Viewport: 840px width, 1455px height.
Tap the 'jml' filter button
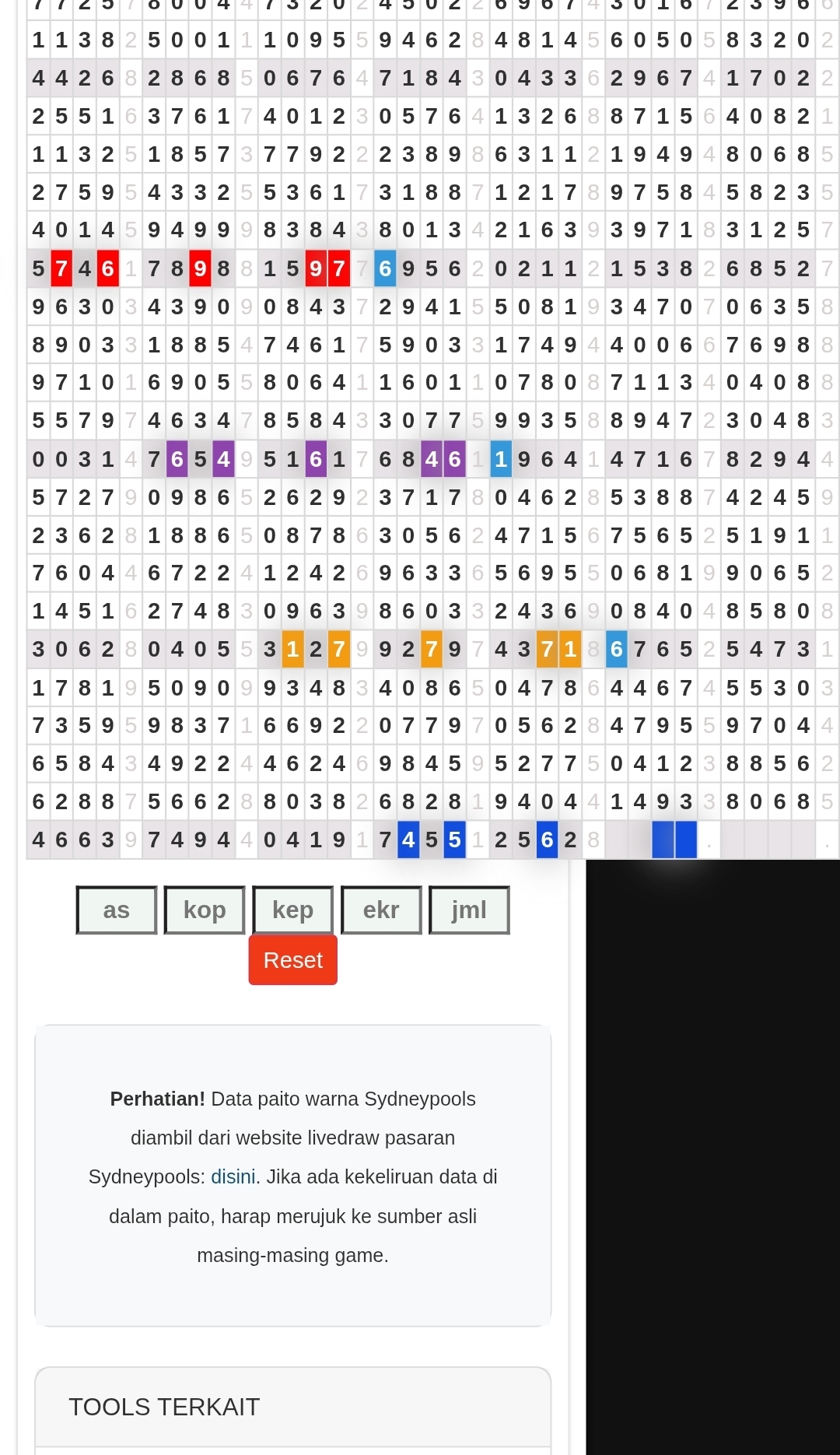pyautogui.click(x=469, y=910)
